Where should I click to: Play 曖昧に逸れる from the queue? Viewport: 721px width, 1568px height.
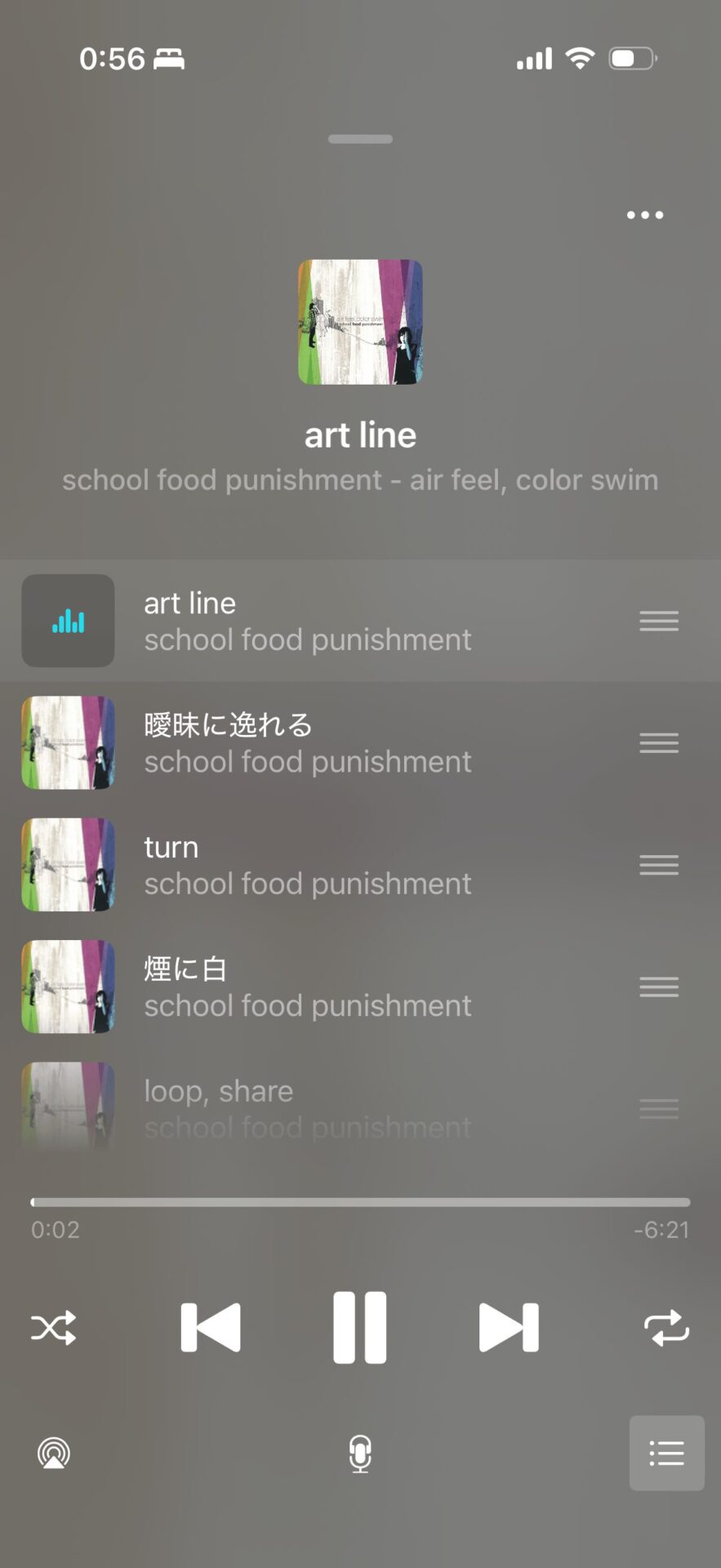[308, 743]
